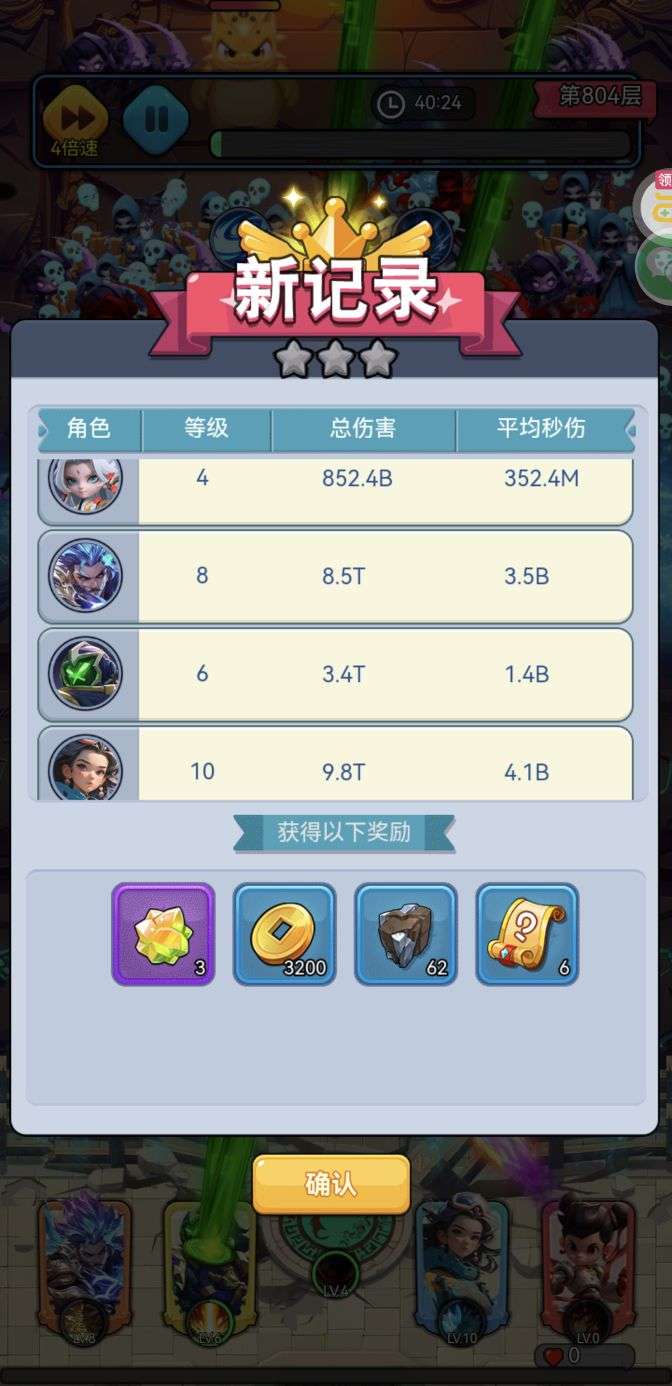The image size is (672, 1386).
Task: View the 3200 gold coin reward
Action: (x=285, y=934)
